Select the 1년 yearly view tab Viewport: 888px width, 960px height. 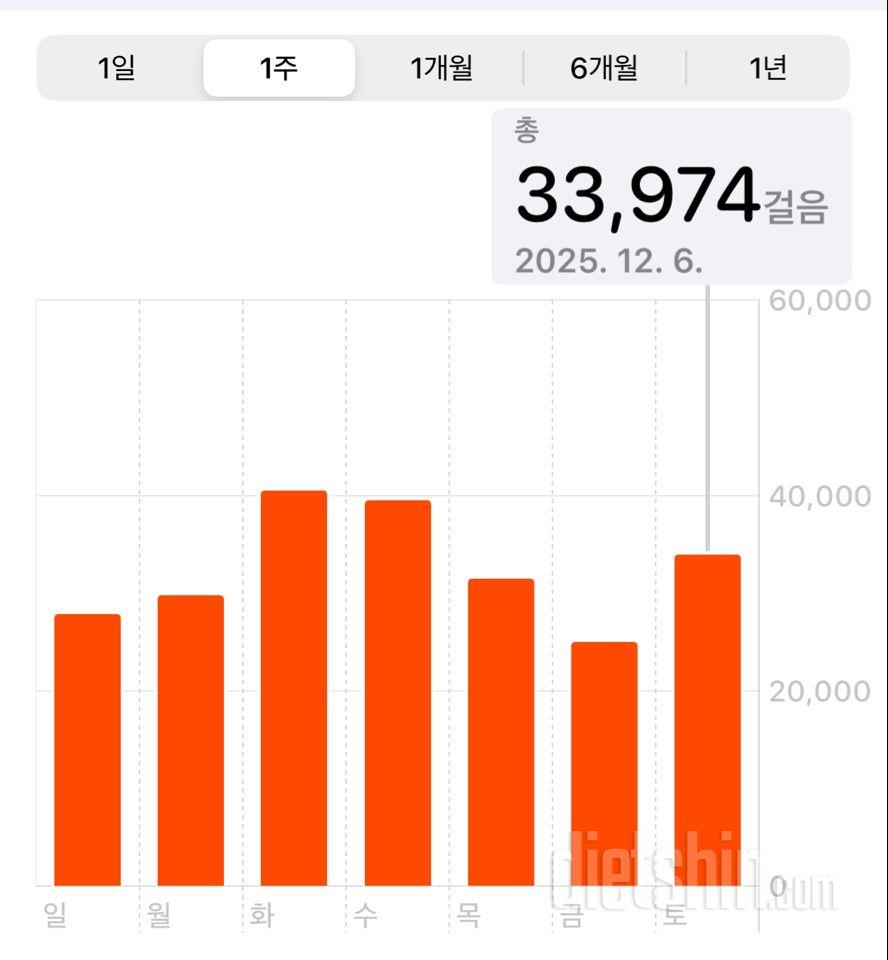(x=767, y=68)
